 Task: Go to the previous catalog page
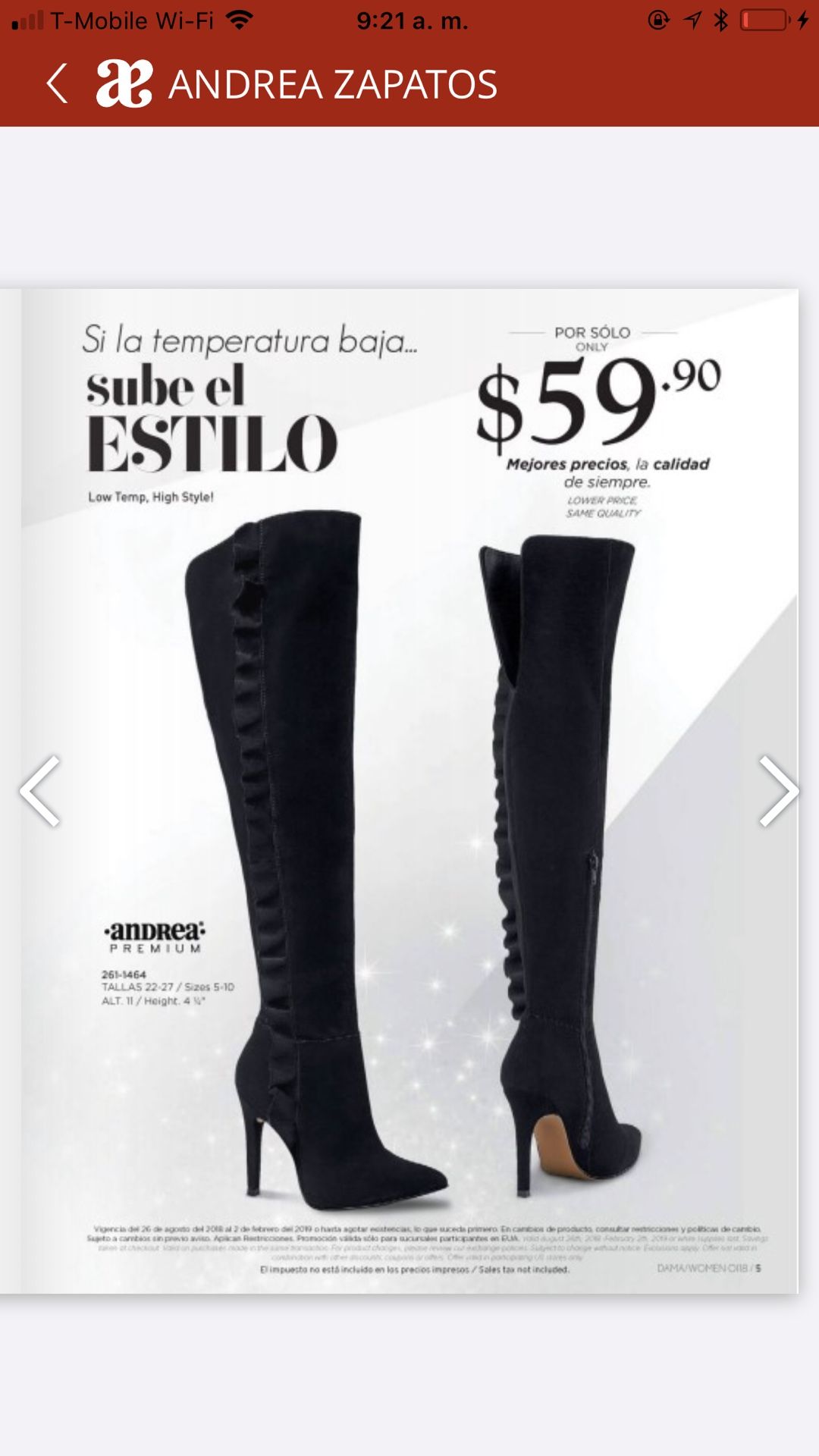[x=39, y=791]
